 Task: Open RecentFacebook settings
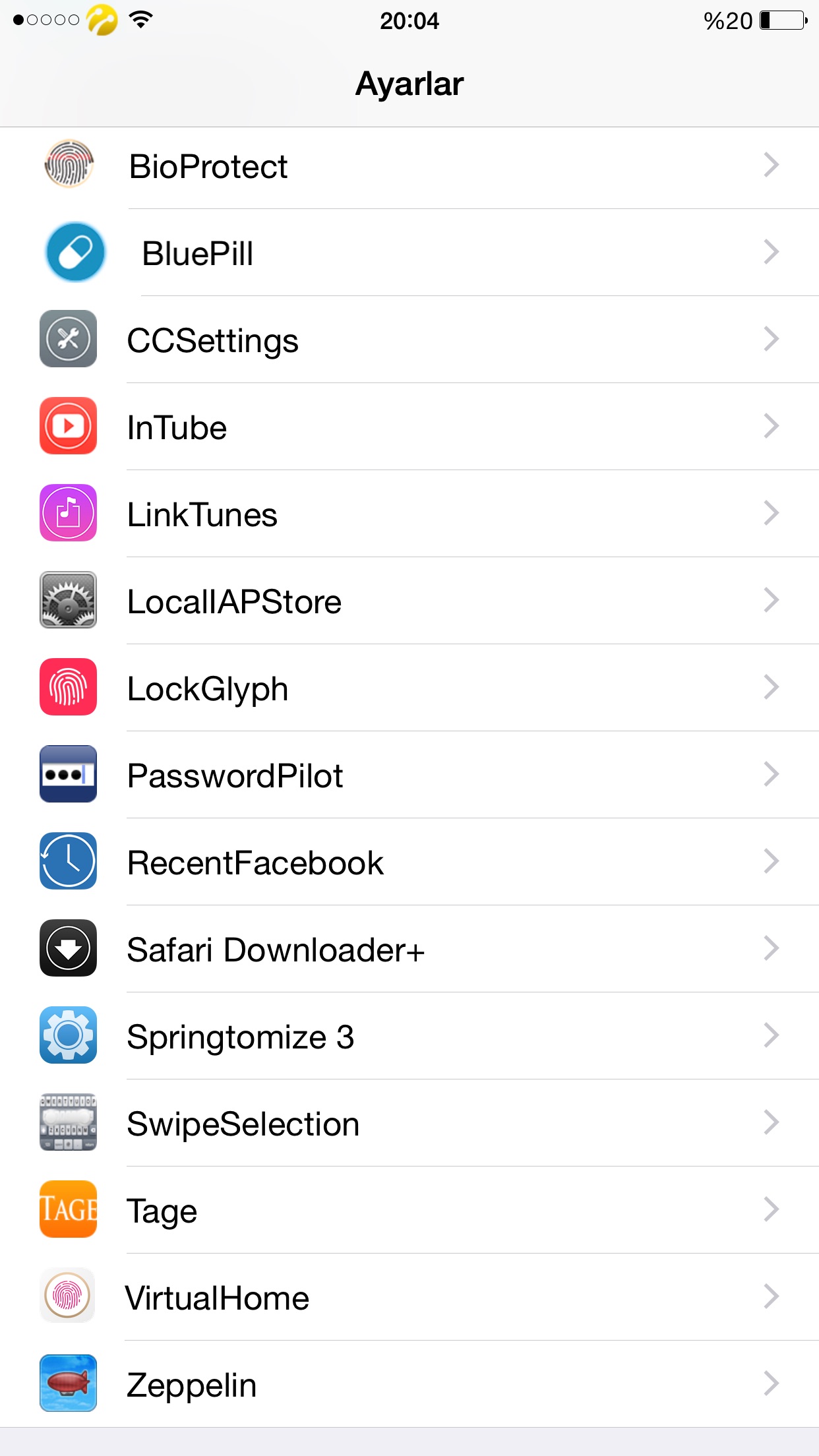[x=409, y=862]
